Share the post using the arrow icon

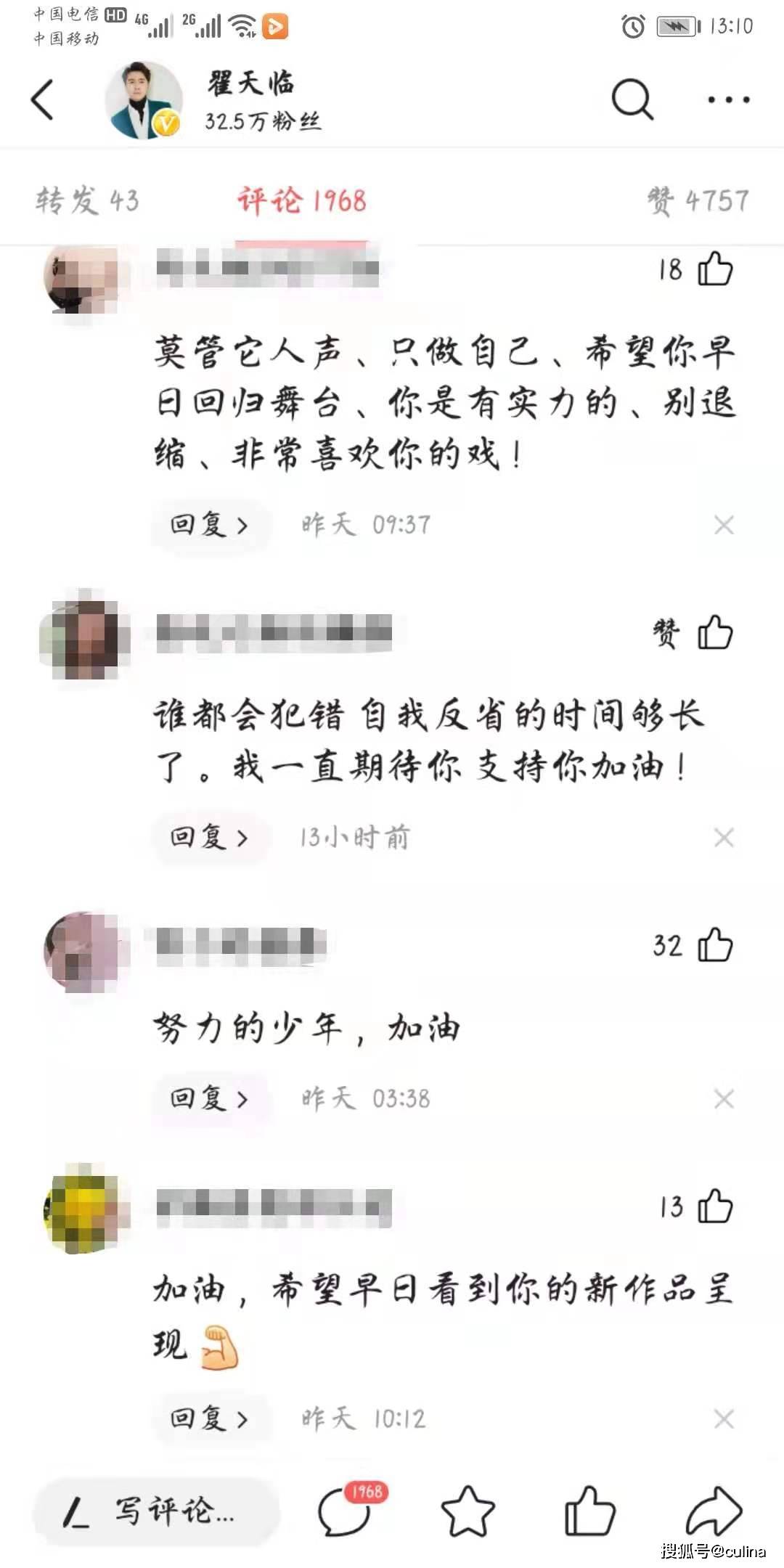[713, 1511]
